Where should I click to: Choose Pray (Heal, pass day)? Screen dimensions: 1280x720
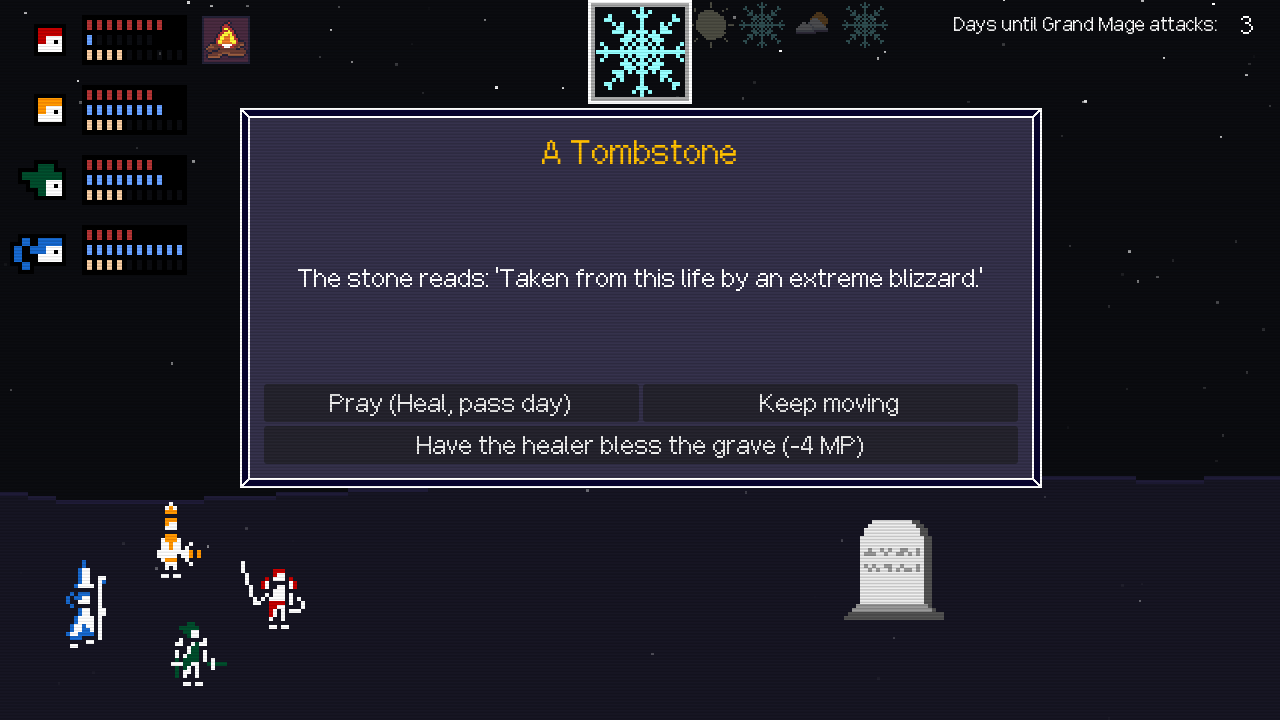(x=450, y=403)
